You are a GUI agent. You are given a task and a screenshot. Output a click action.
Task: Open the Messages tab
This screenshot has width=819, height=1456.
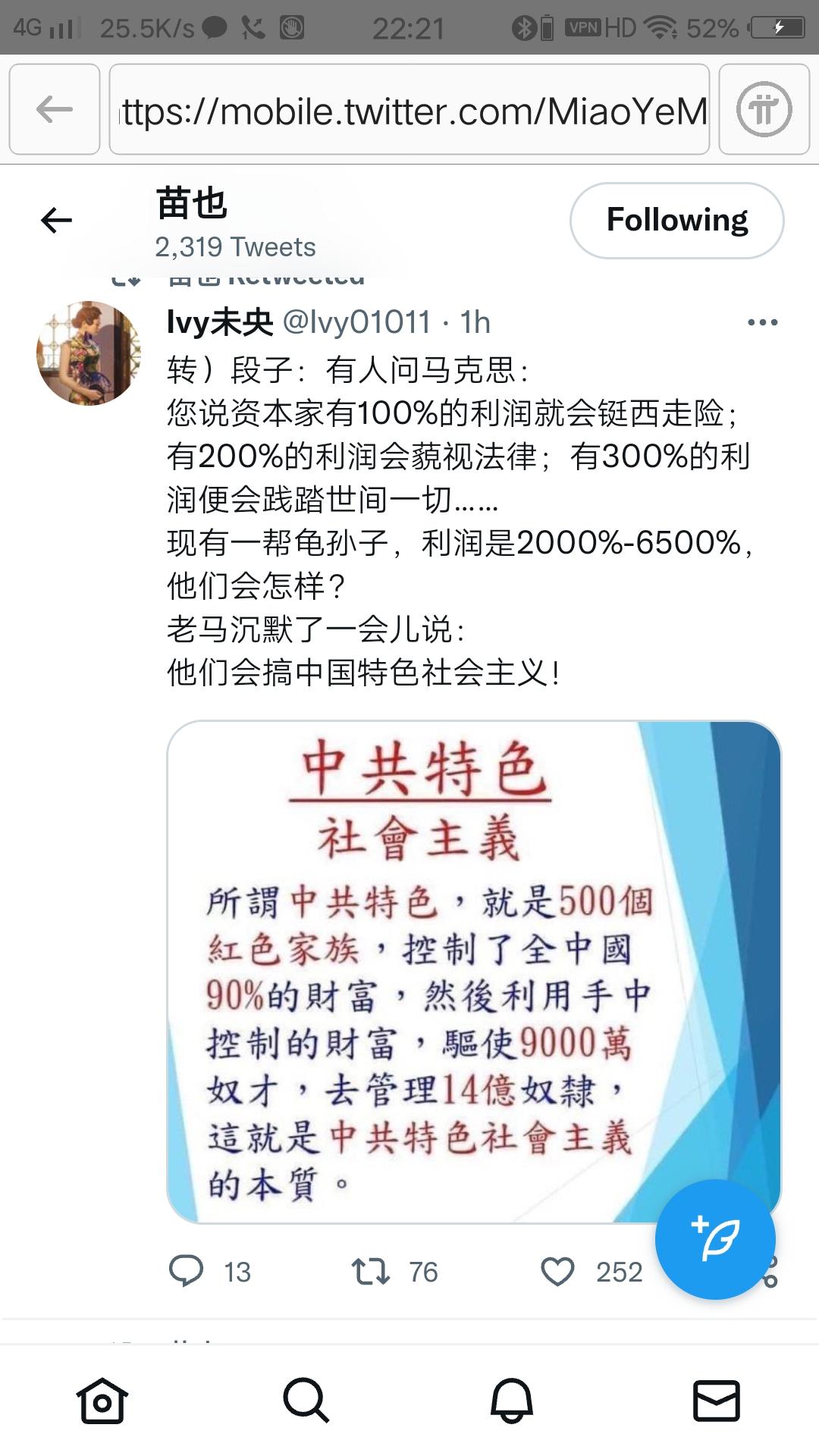pyautogui.click(x=717, y=1401)
